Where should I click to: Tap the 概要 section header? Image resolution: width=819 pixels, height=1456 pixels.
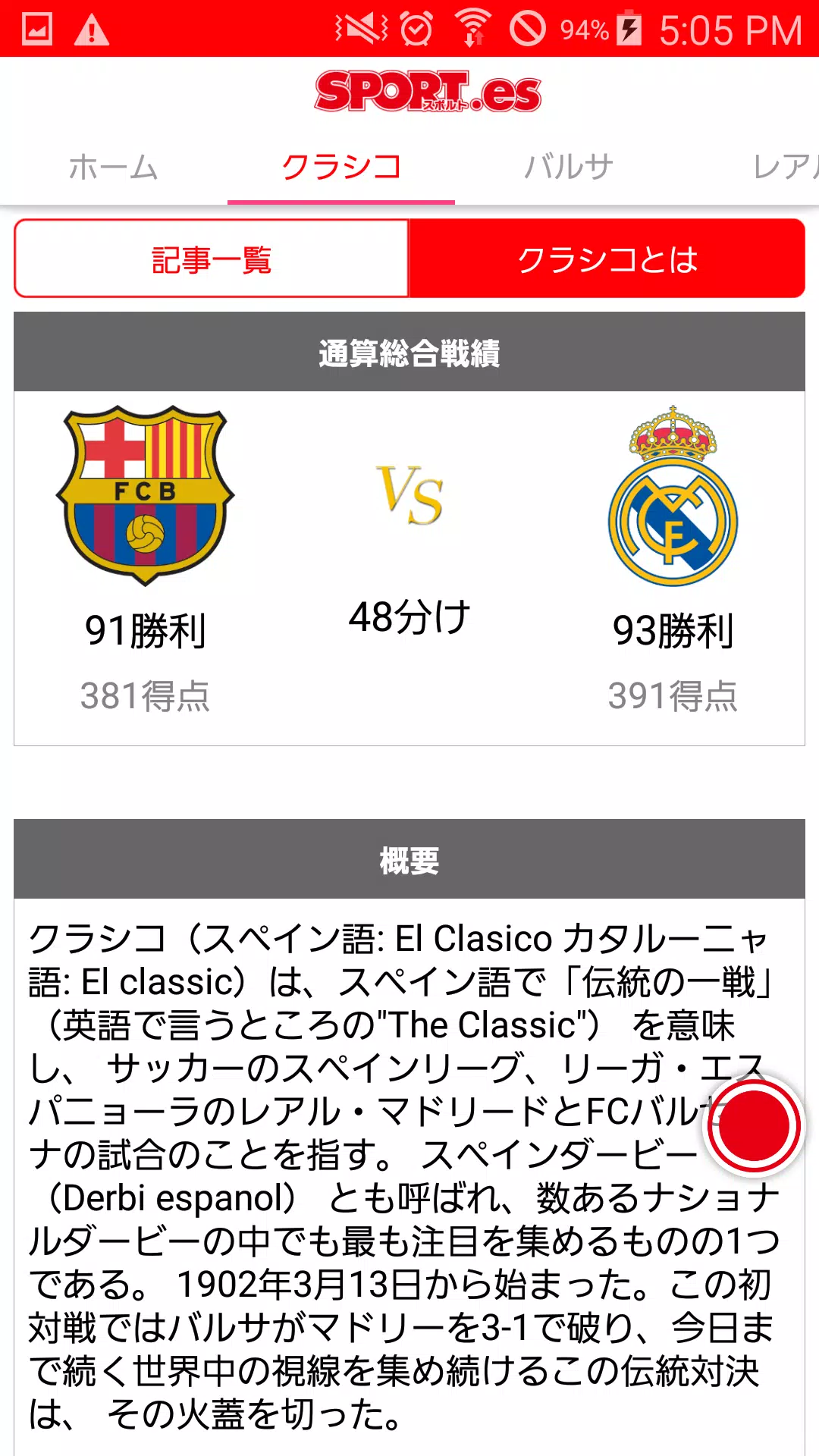409,859
